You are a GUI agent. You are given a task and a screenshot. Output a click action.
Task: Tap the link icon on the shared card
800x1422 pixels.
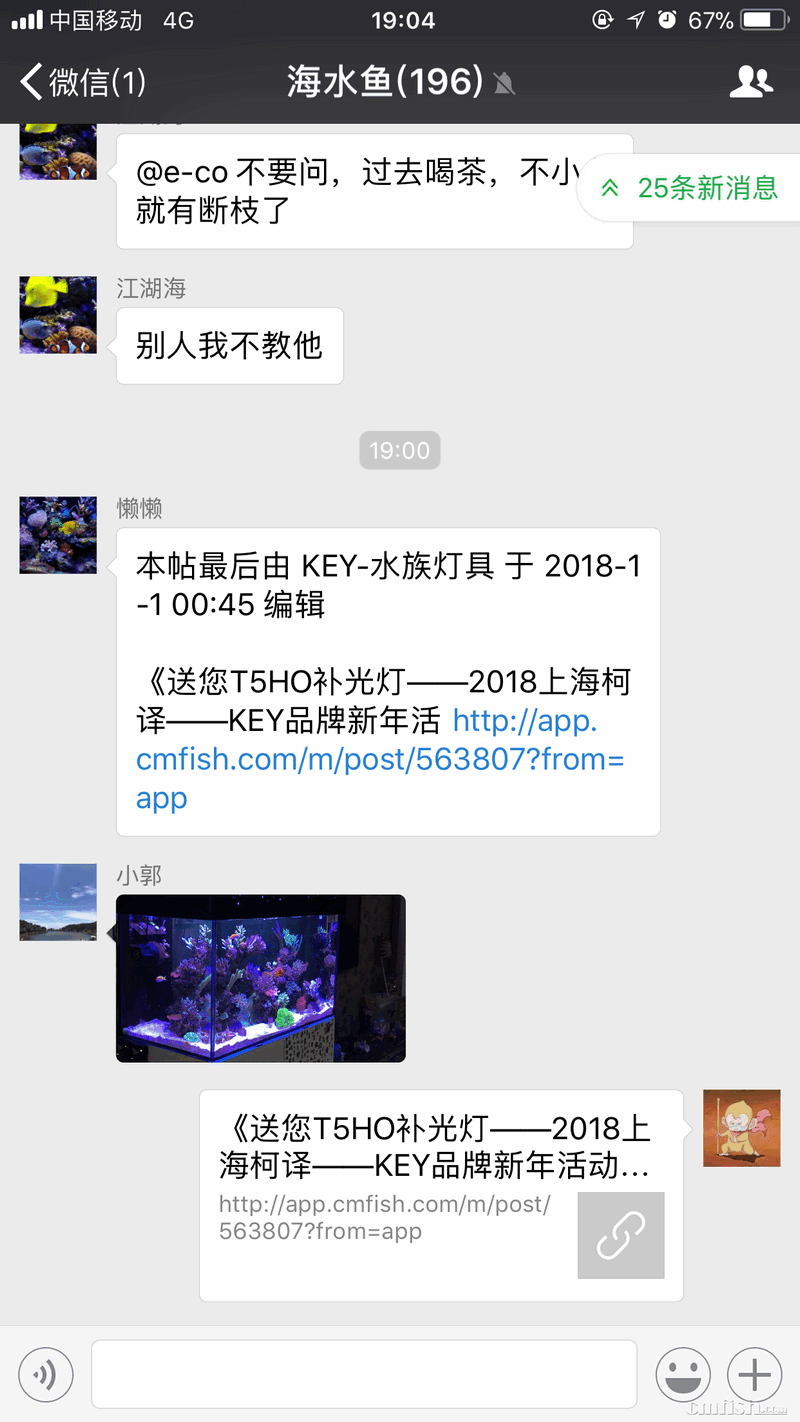coord(620,1236)
